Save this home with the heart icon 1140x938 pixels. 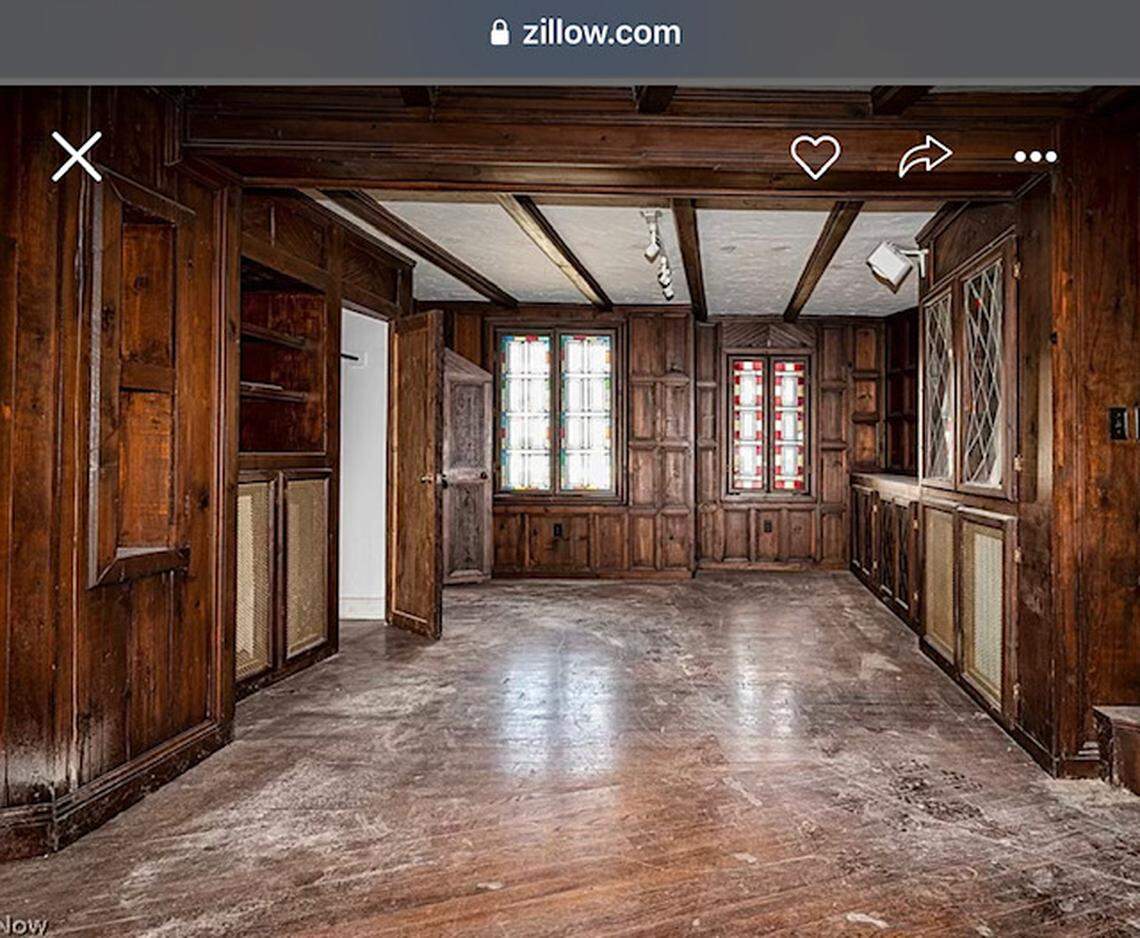click(x=815, y=156)
